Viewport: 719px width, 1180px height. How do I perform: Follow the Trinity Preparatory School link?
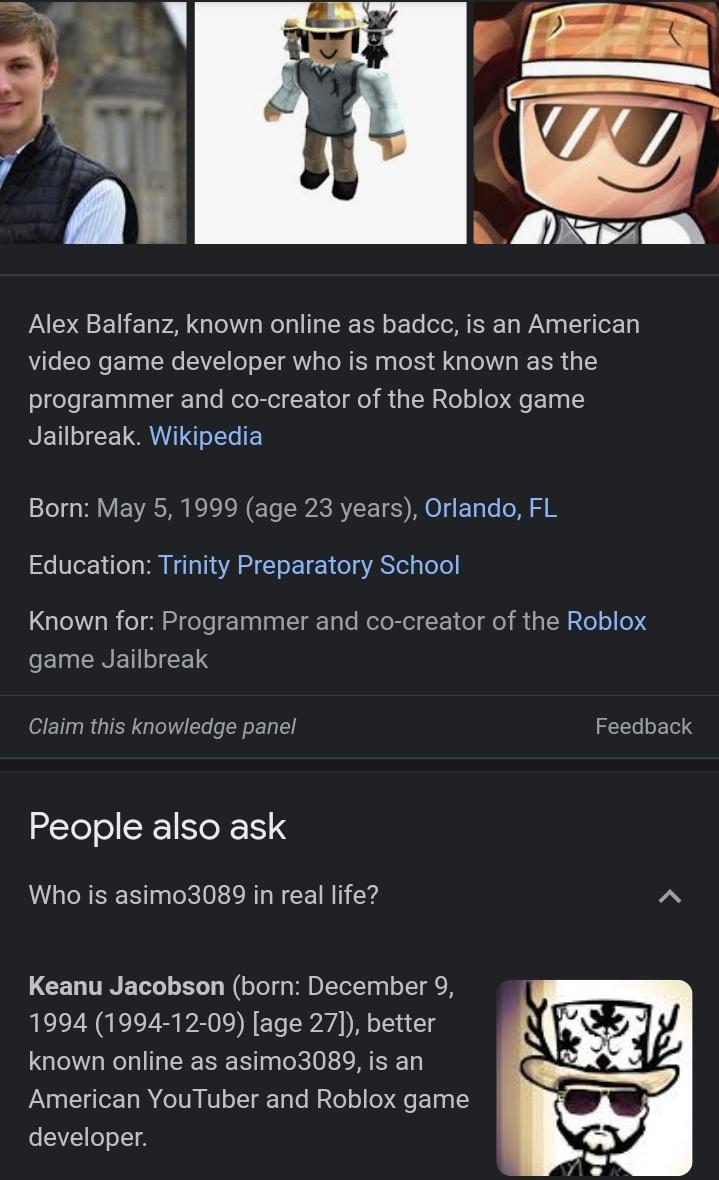(309, 565)
